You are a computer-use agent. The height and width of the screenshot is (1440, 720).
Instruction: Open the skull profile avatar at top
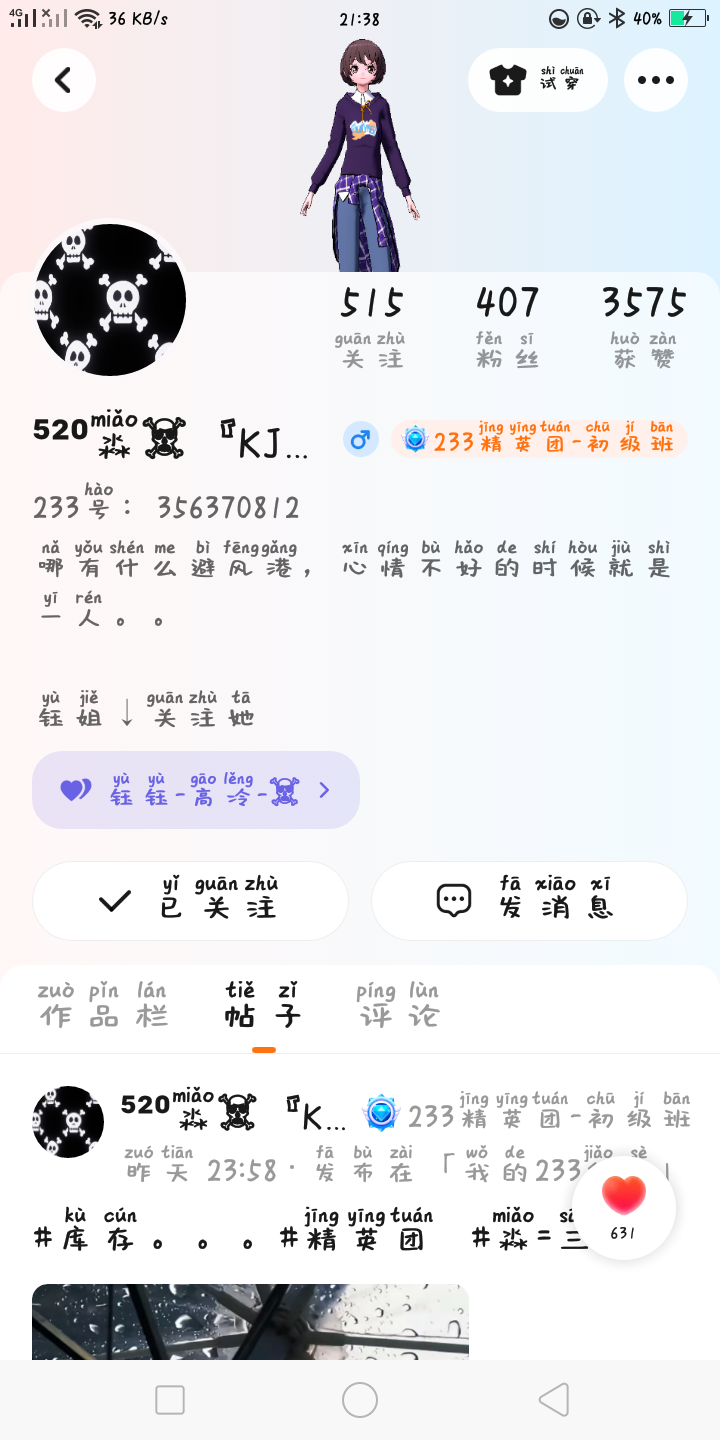tap(110, 299)
